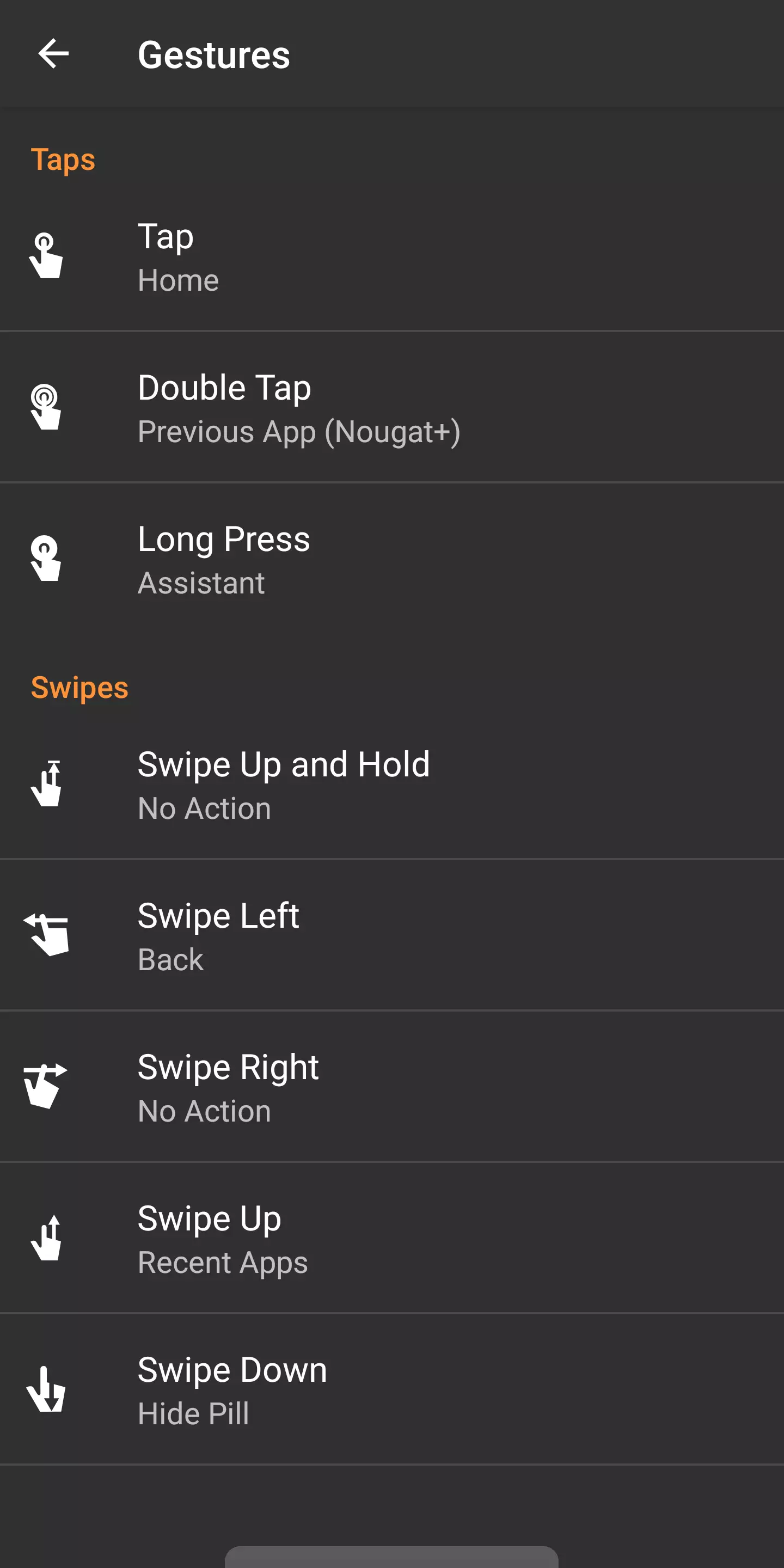The height and width of the screenshot is (1568, 784).
Task: Select the Long Press gesture row
Action: click(392, 560)
